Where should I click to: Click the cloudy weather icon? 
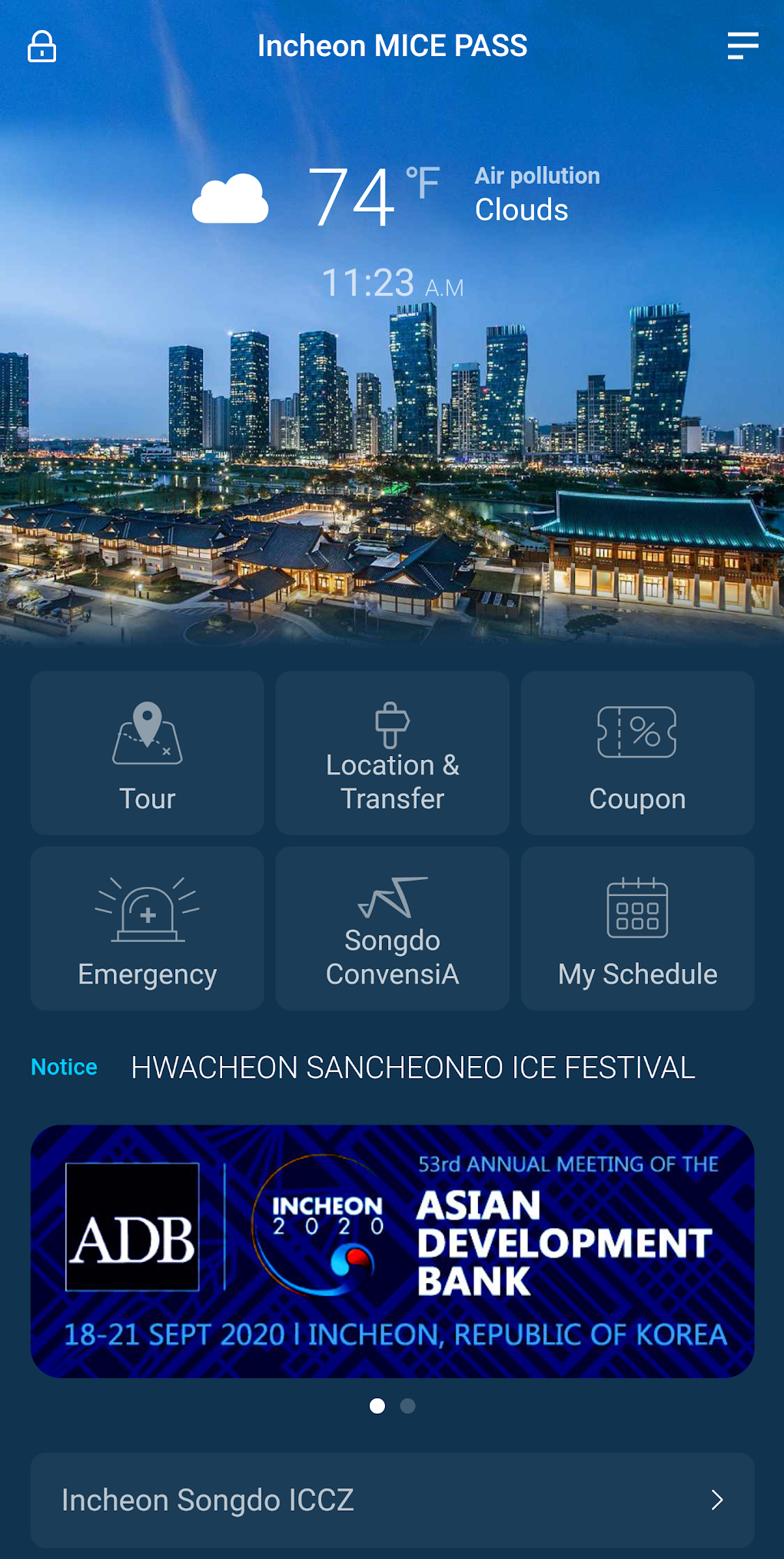coord(230,198)
